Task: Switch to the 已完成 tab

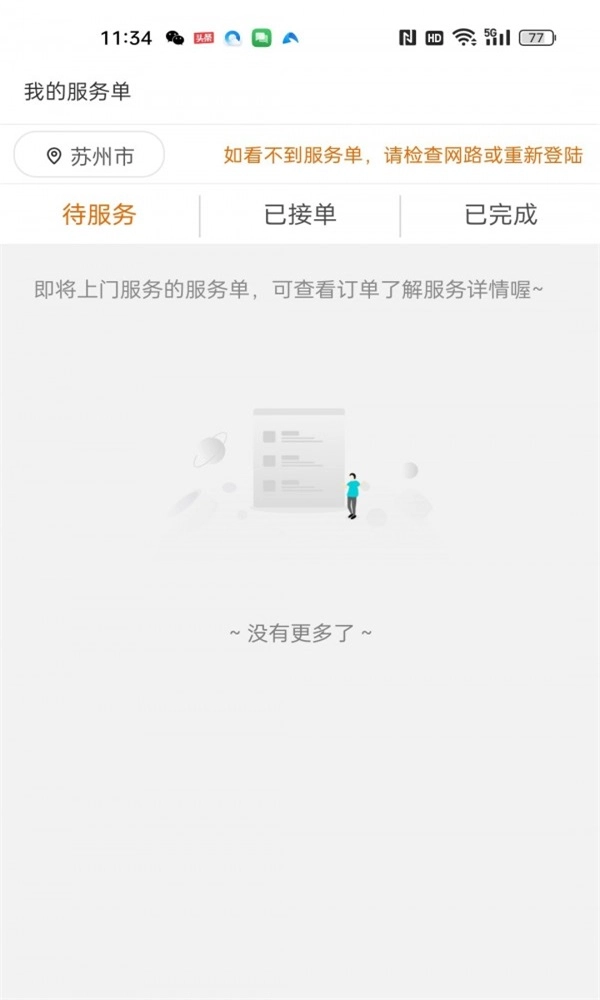Action: point(500,215)
